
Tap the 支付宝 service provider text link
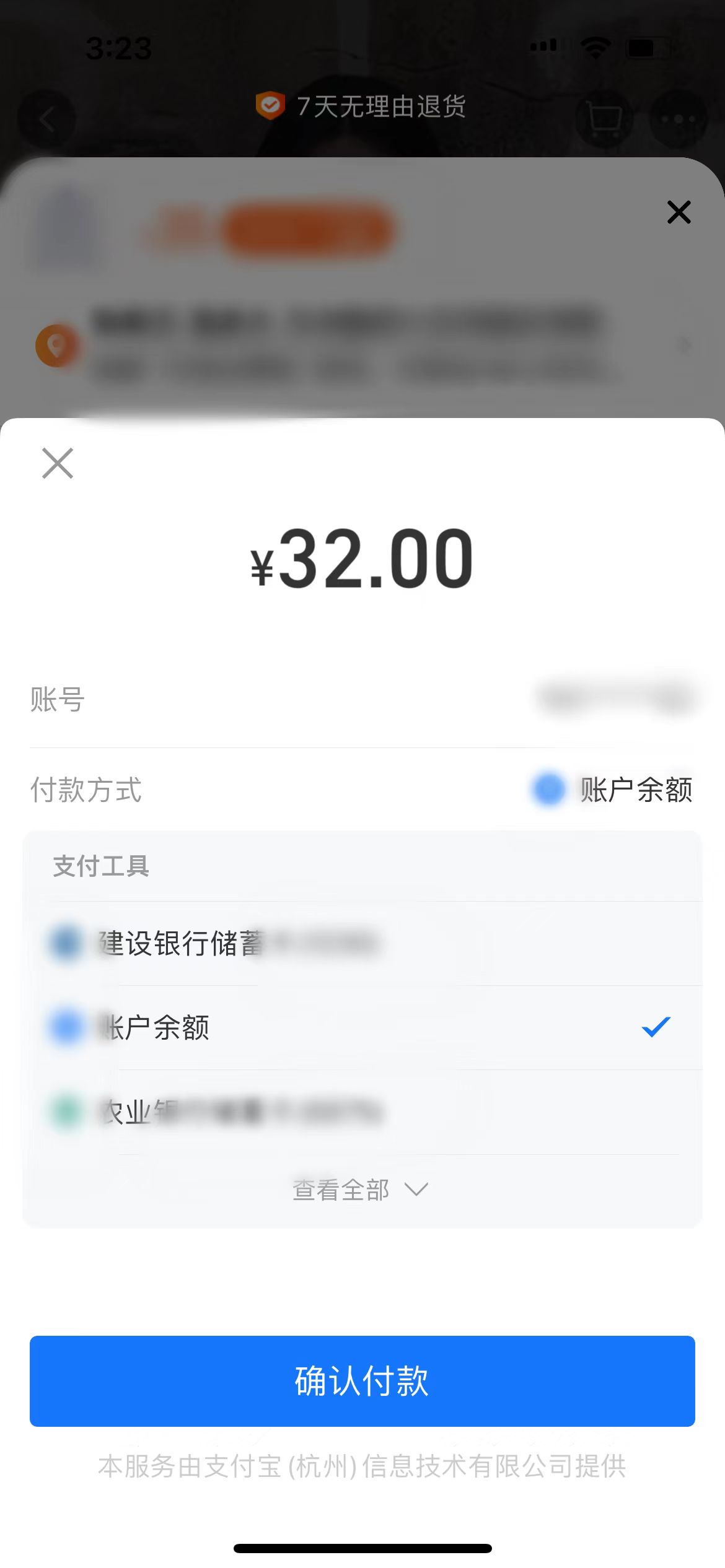pyautogui.click(x=362, y=1465)
